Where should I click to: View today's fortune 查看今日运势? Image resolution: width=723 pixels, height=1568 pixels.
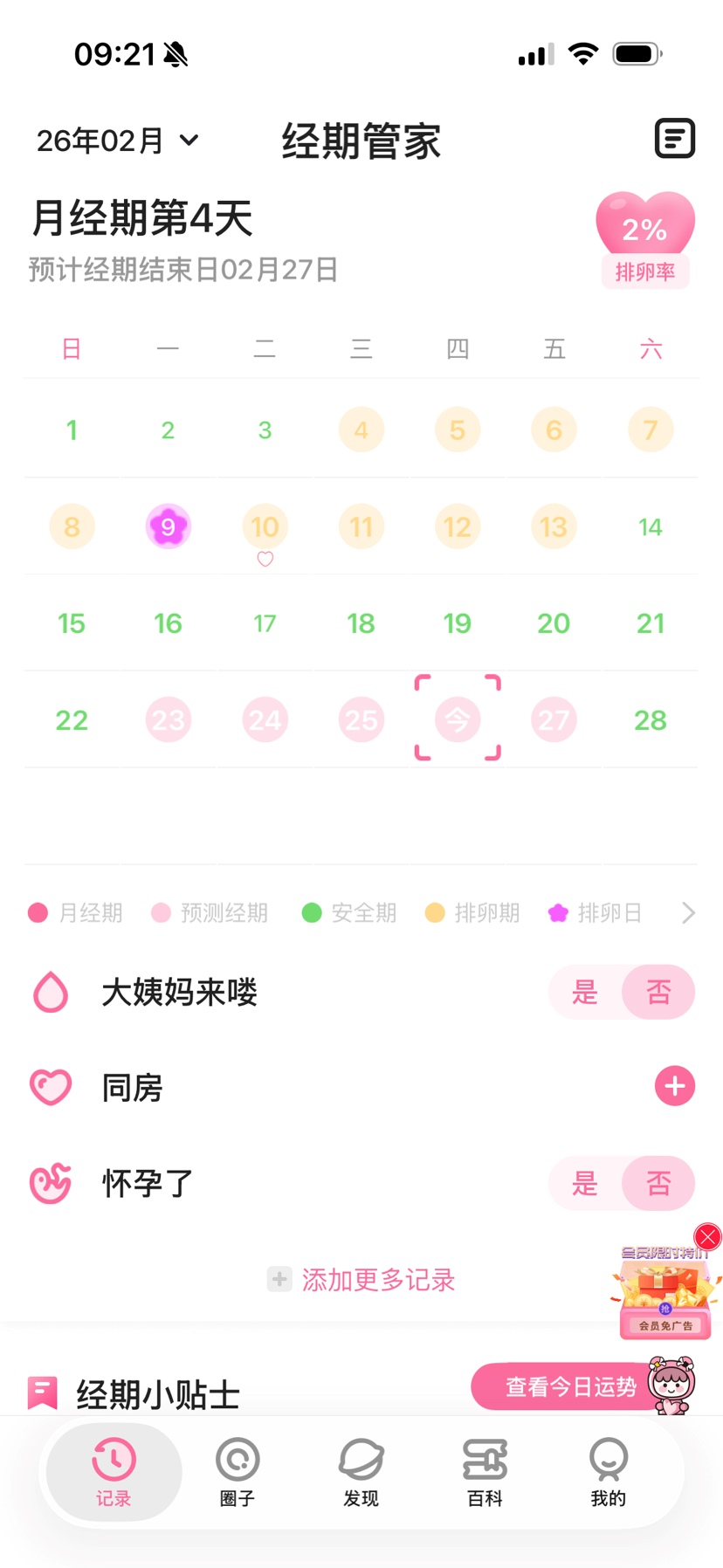pyautogui.click(x=569, y=1386)
